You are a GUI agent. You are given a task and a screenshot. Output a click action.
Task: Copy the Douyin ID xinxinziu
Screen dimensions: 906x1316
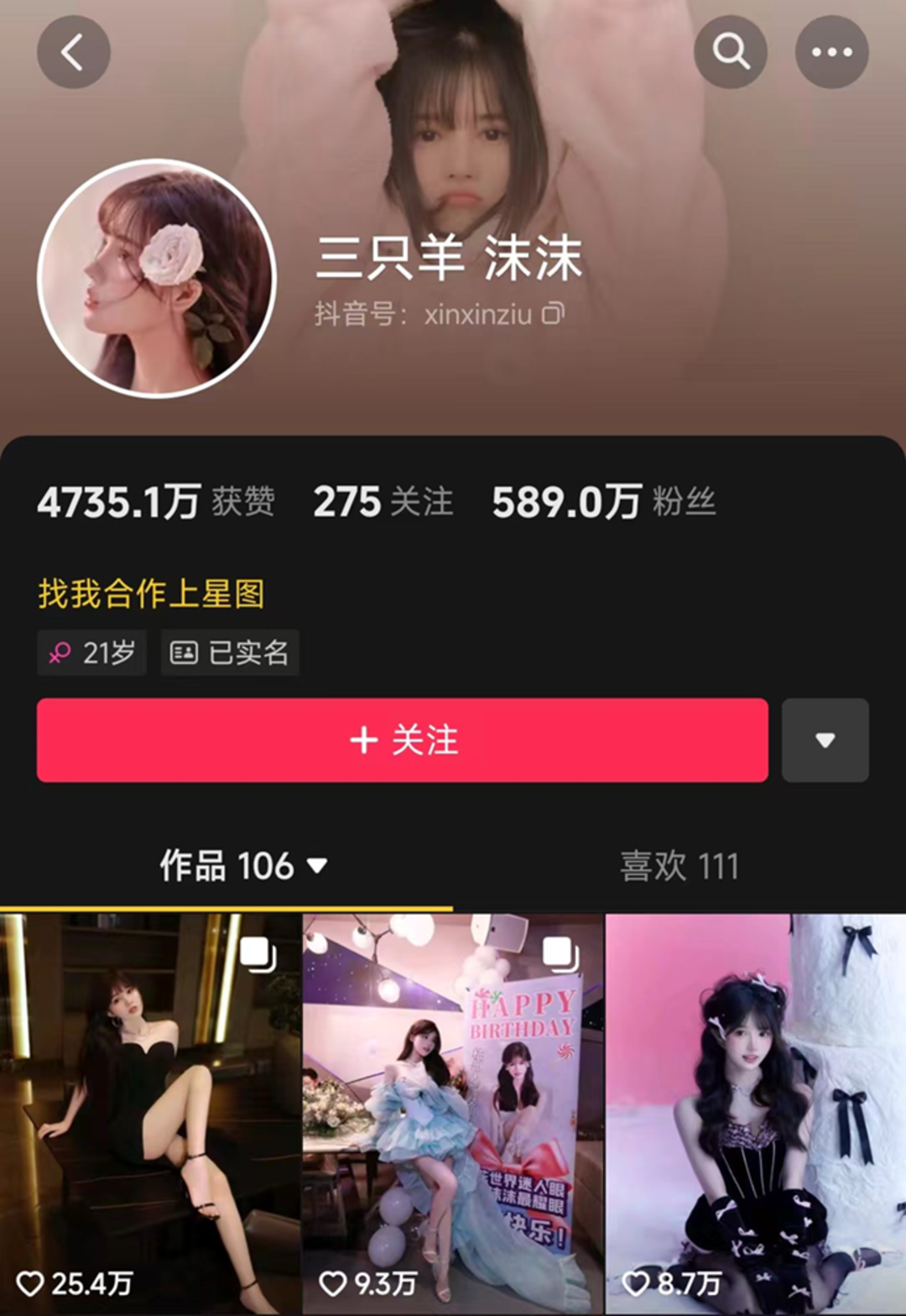pos(553,315)
